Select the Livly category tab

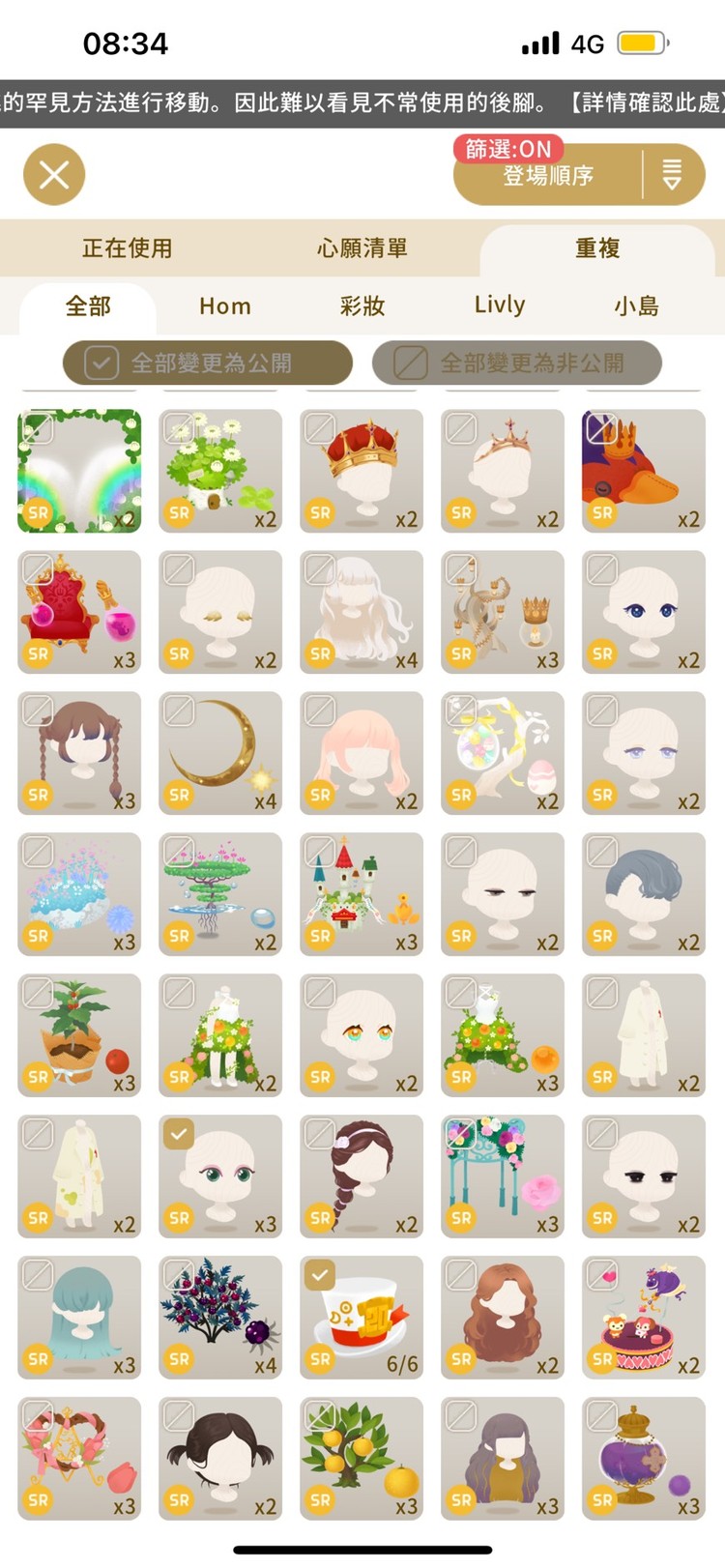pyautogui.click(x=499, y=305)
